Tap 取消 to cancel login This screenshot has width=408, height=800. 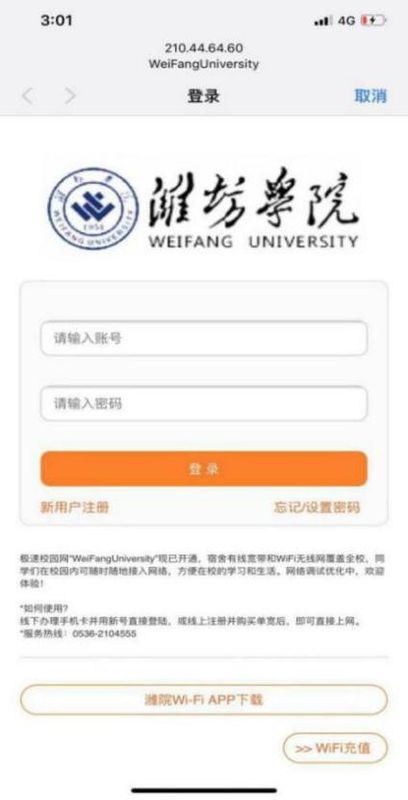click(x=370, y=96)
